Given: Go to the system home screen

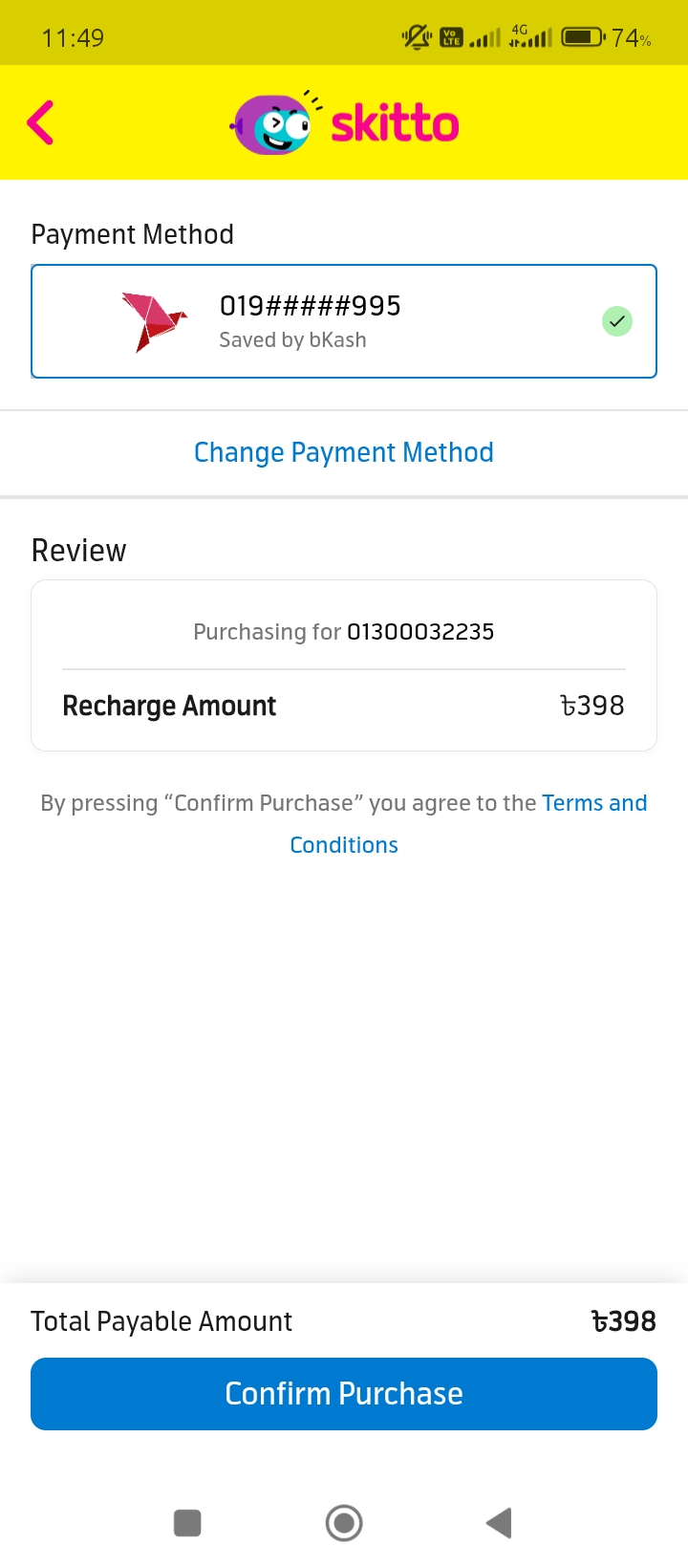Looking at the screenshot, I should 344,1523.
